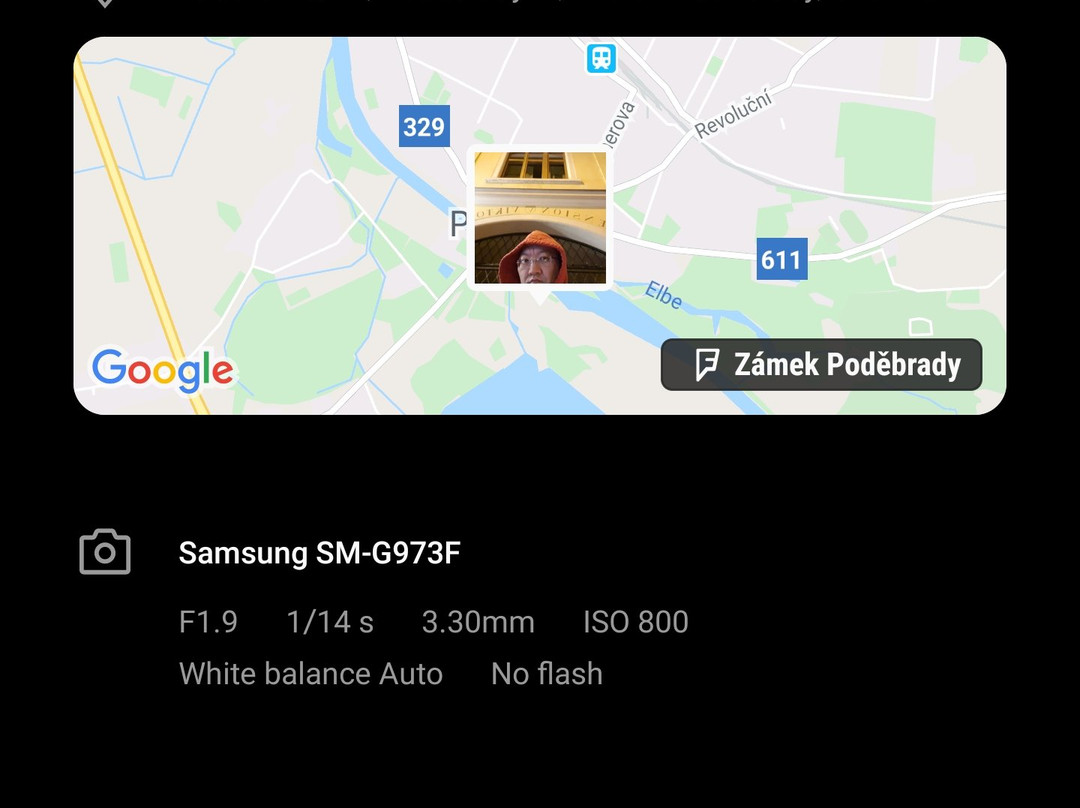This screenshot has width=1080, height=808.
Task: Open the Zámek Poděbrady place chip
Action: (821, 364)
